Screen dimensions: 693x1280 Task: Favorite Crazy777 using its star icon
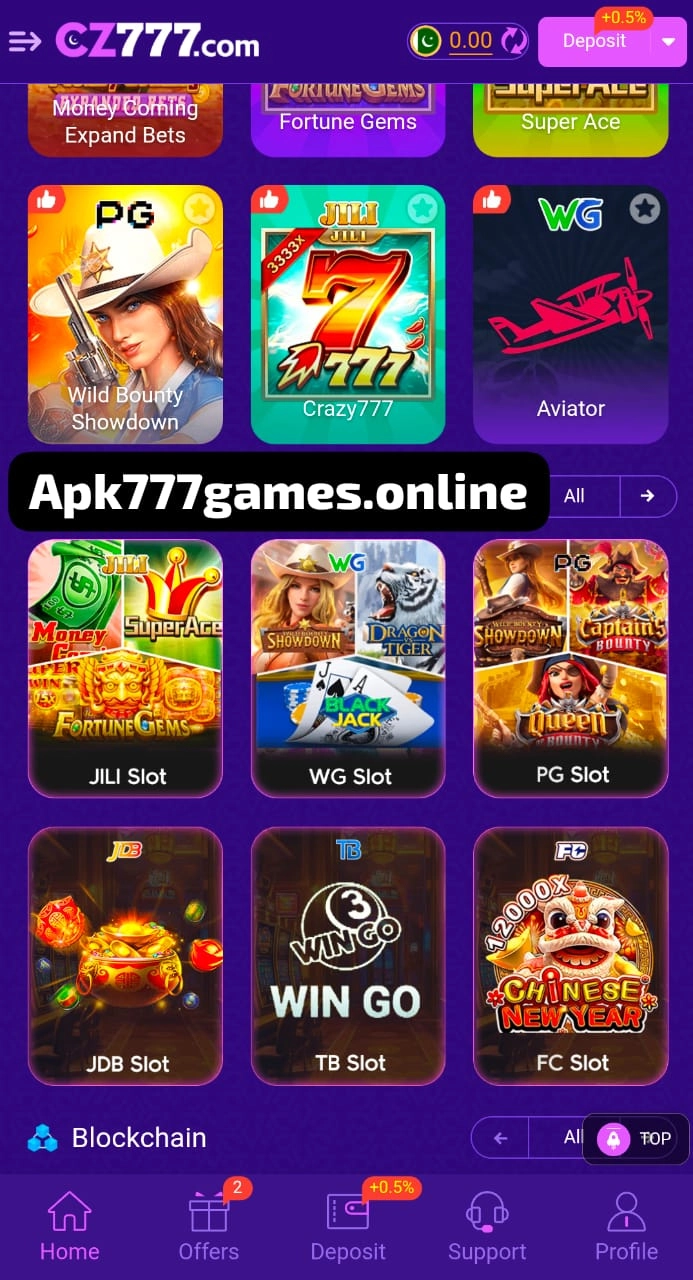422,209
